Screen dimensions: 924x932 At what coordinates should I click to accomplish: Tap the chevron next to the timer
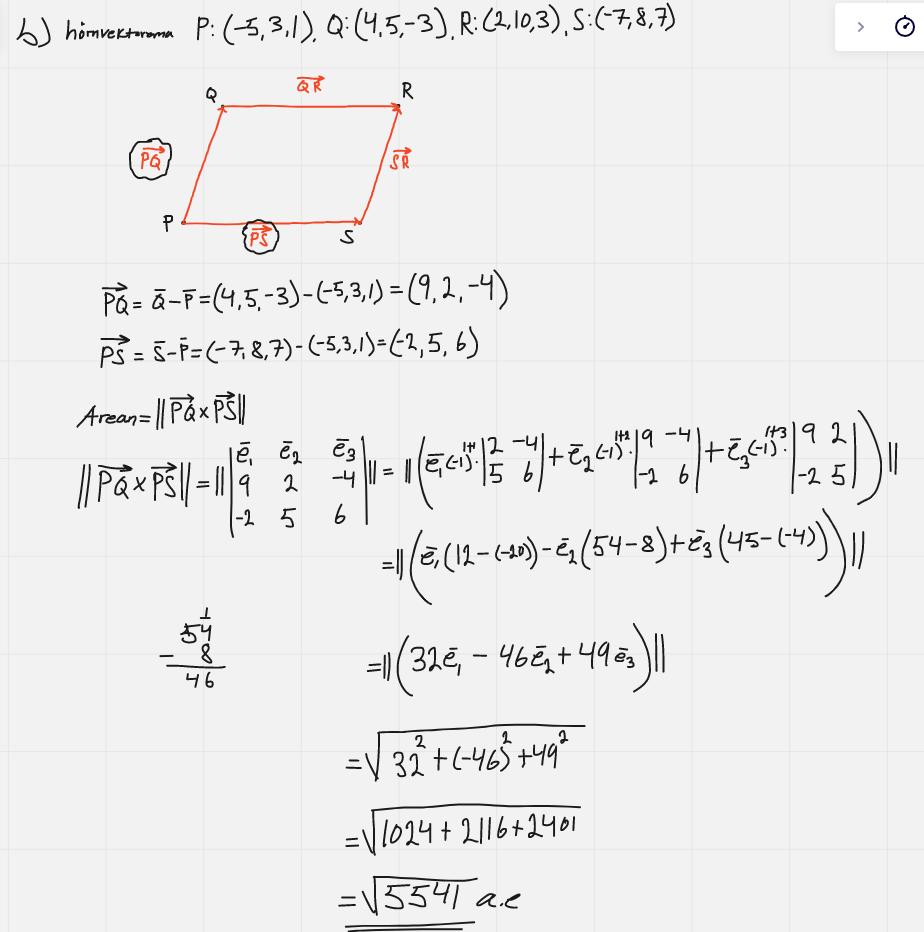pos(861,27)
